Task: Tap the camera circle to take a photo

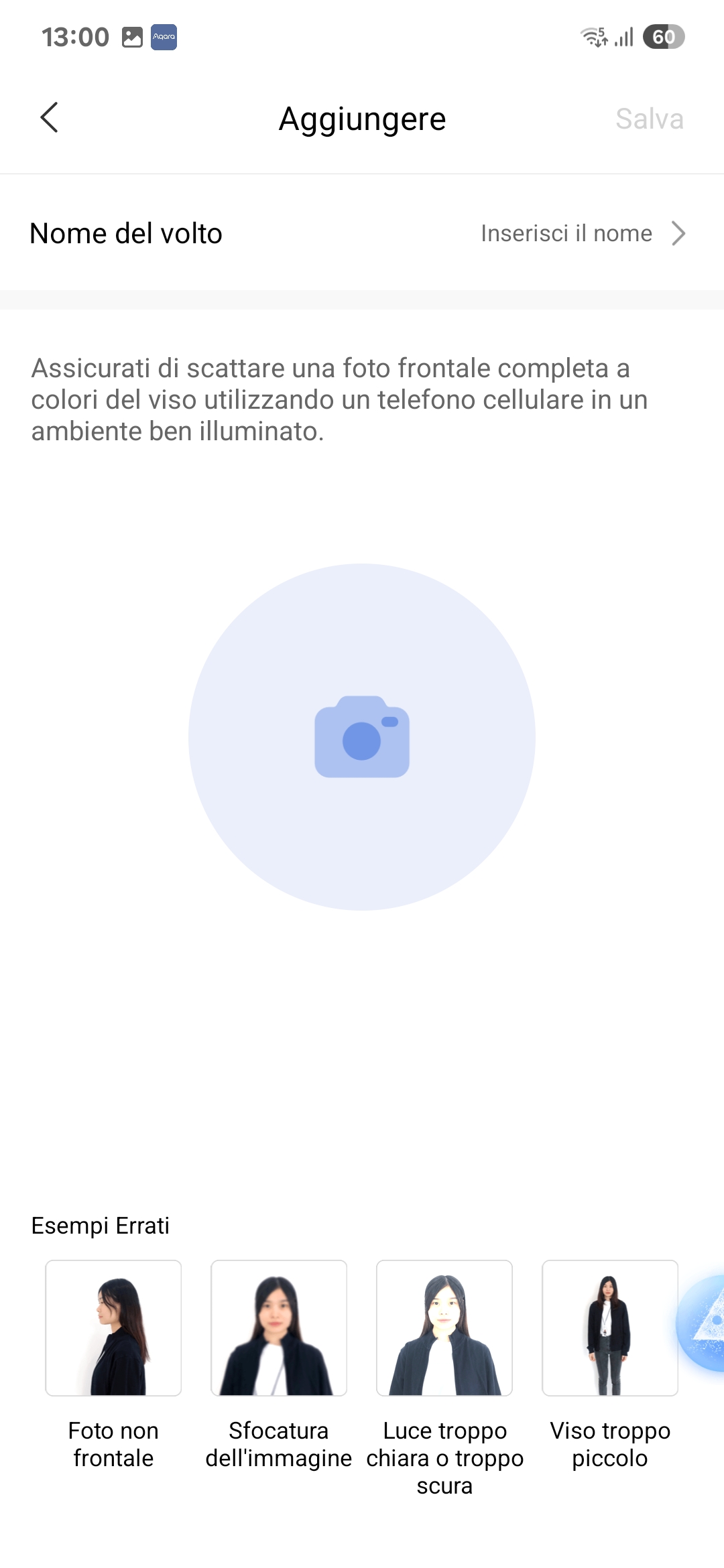Action: point(362,736)
